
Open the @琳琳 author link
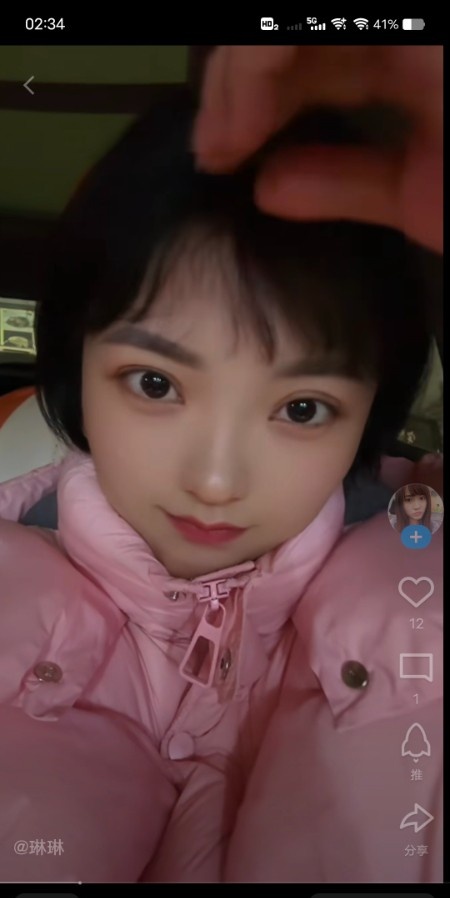click(x=38, y=847)
